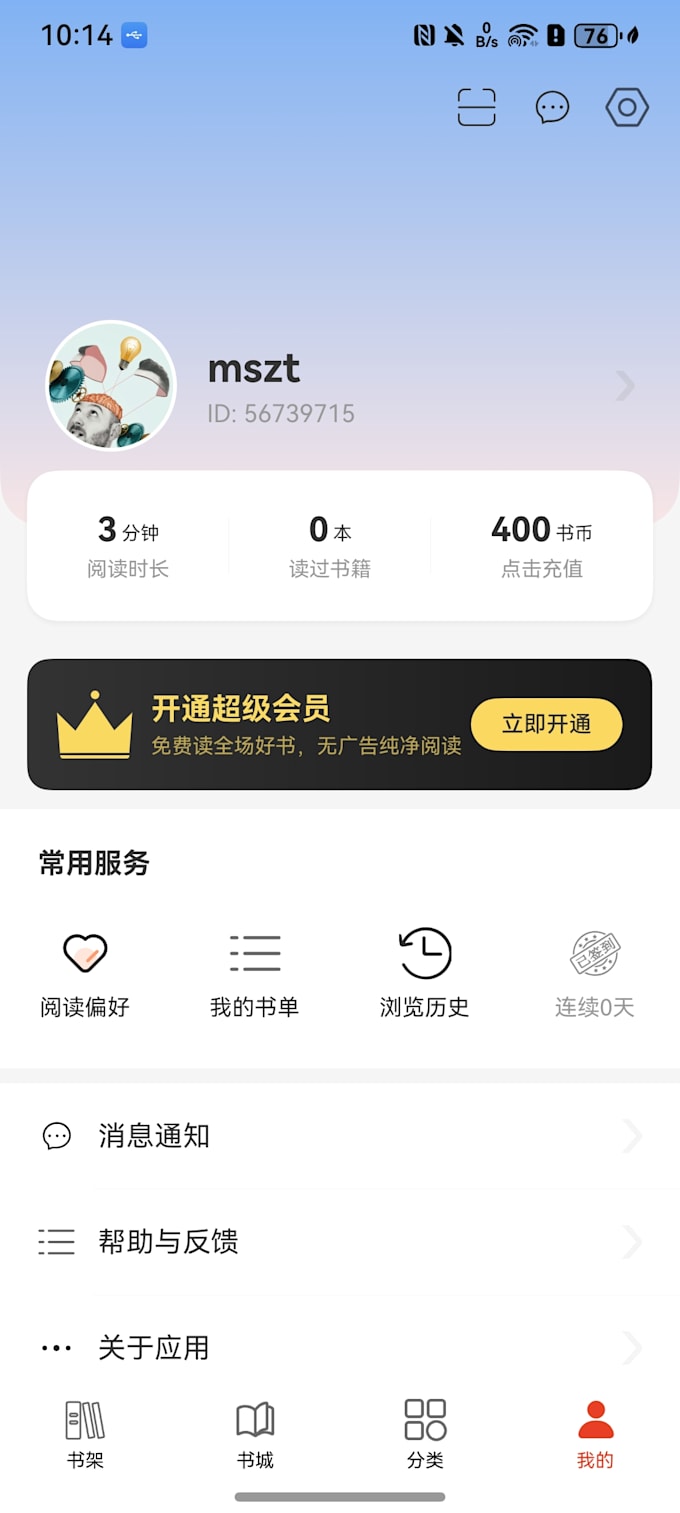Open the messages chat bubble icon
680x1513 pixels.
tap(552, 107)
